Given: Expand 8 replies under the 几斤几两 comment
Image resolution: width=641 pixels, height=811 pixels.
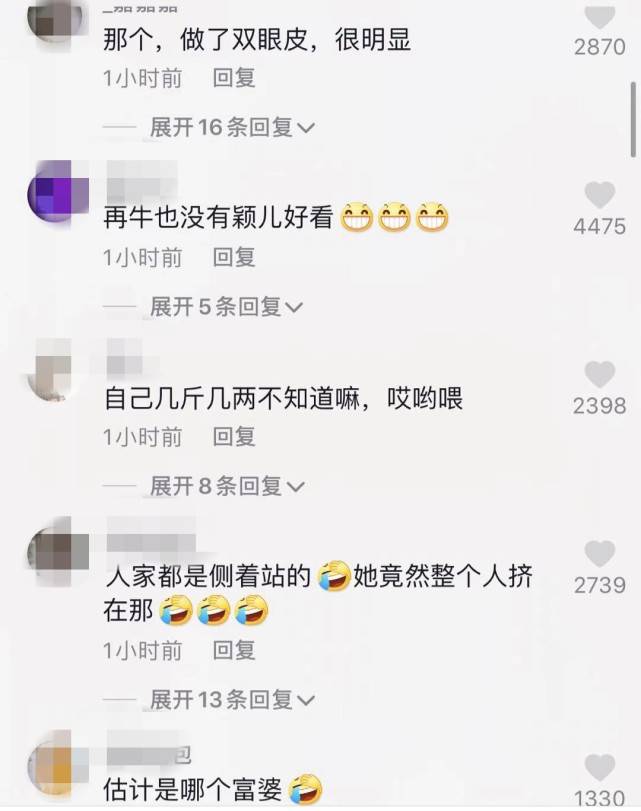Looking at the screenshot, I should pos(226,487).
